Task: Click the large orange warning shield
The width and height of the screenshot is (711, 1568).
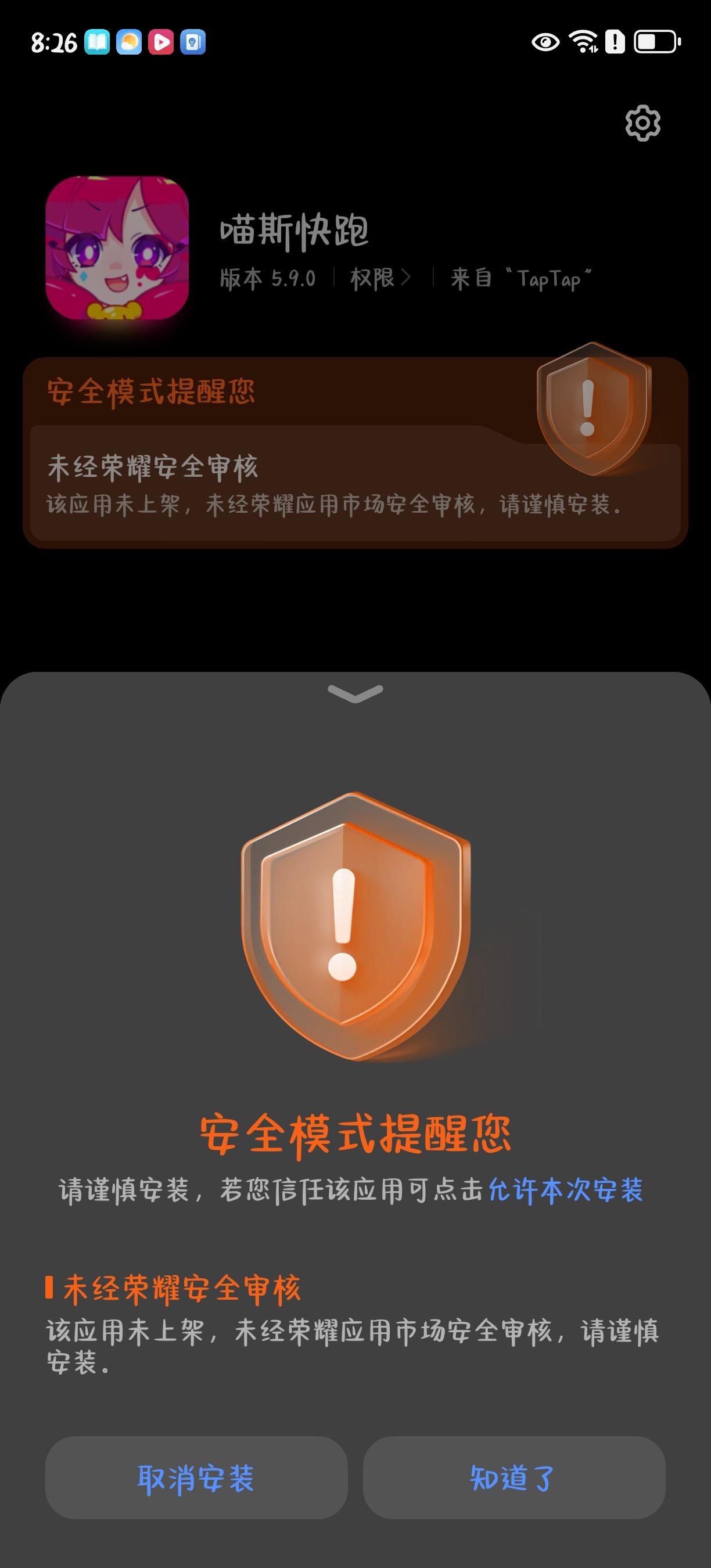Action: click(x=355, y=932)
